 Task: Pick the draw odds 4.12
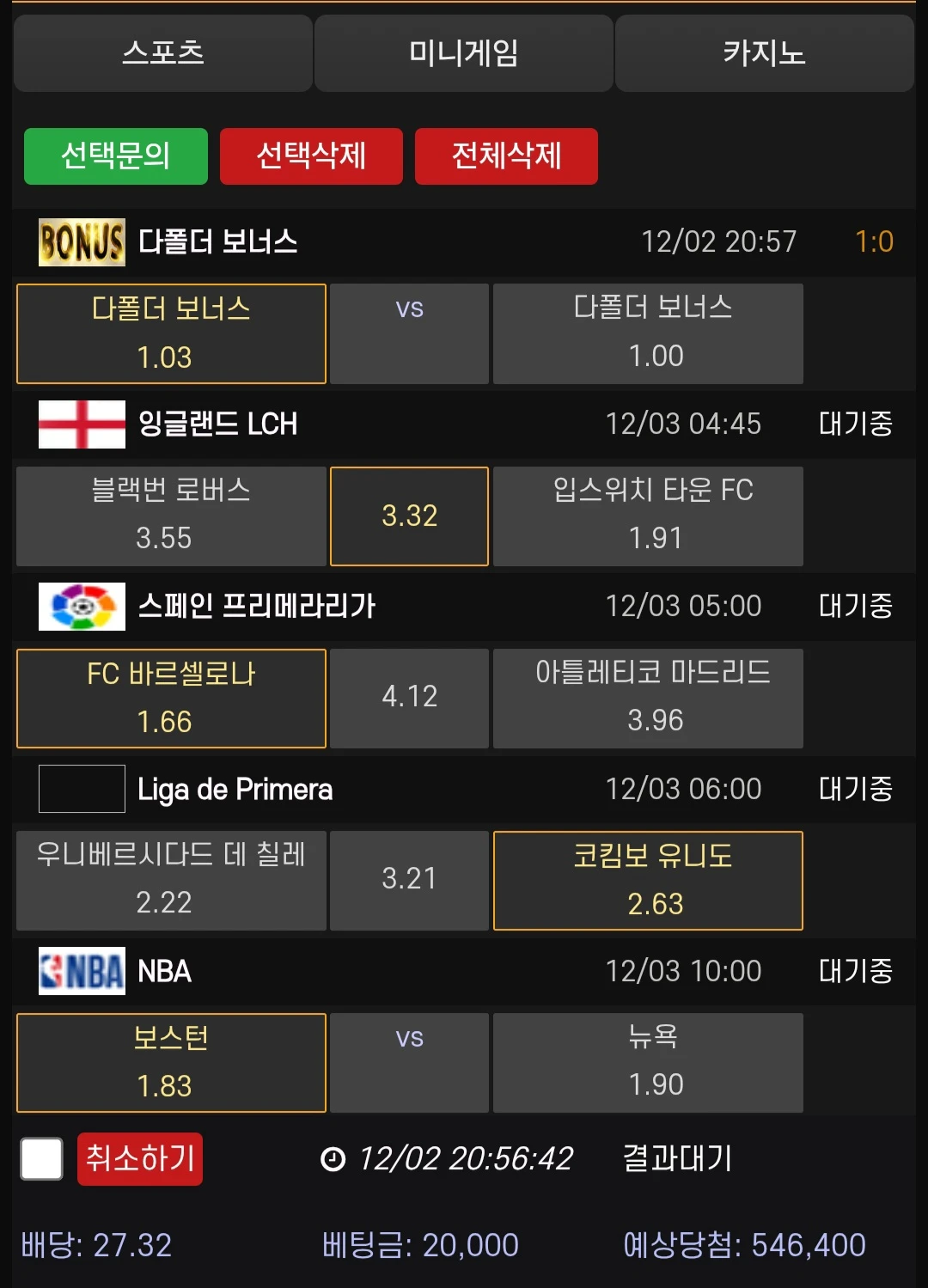coord(409,698)
